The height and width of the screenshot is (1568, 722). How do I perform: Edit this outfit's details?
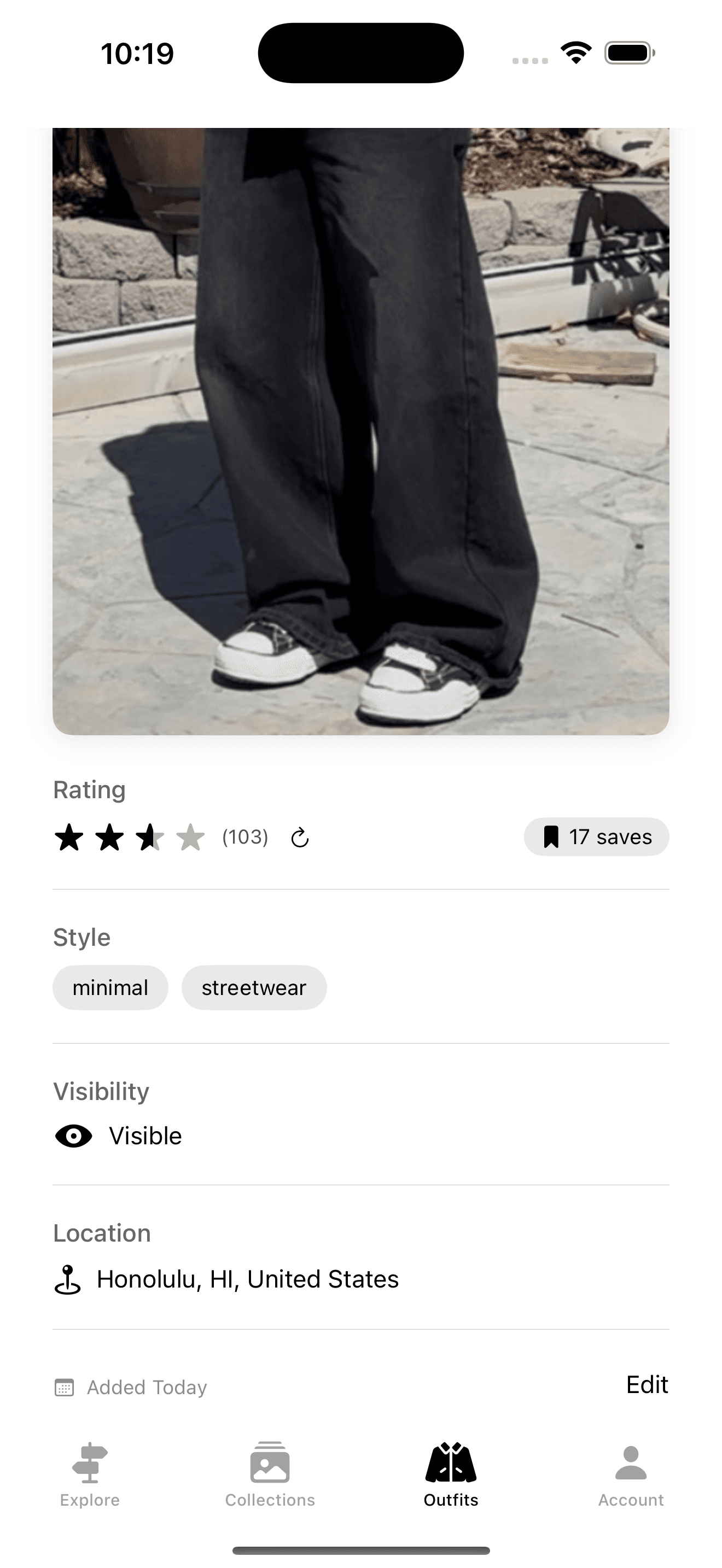tap(647, 1385)
